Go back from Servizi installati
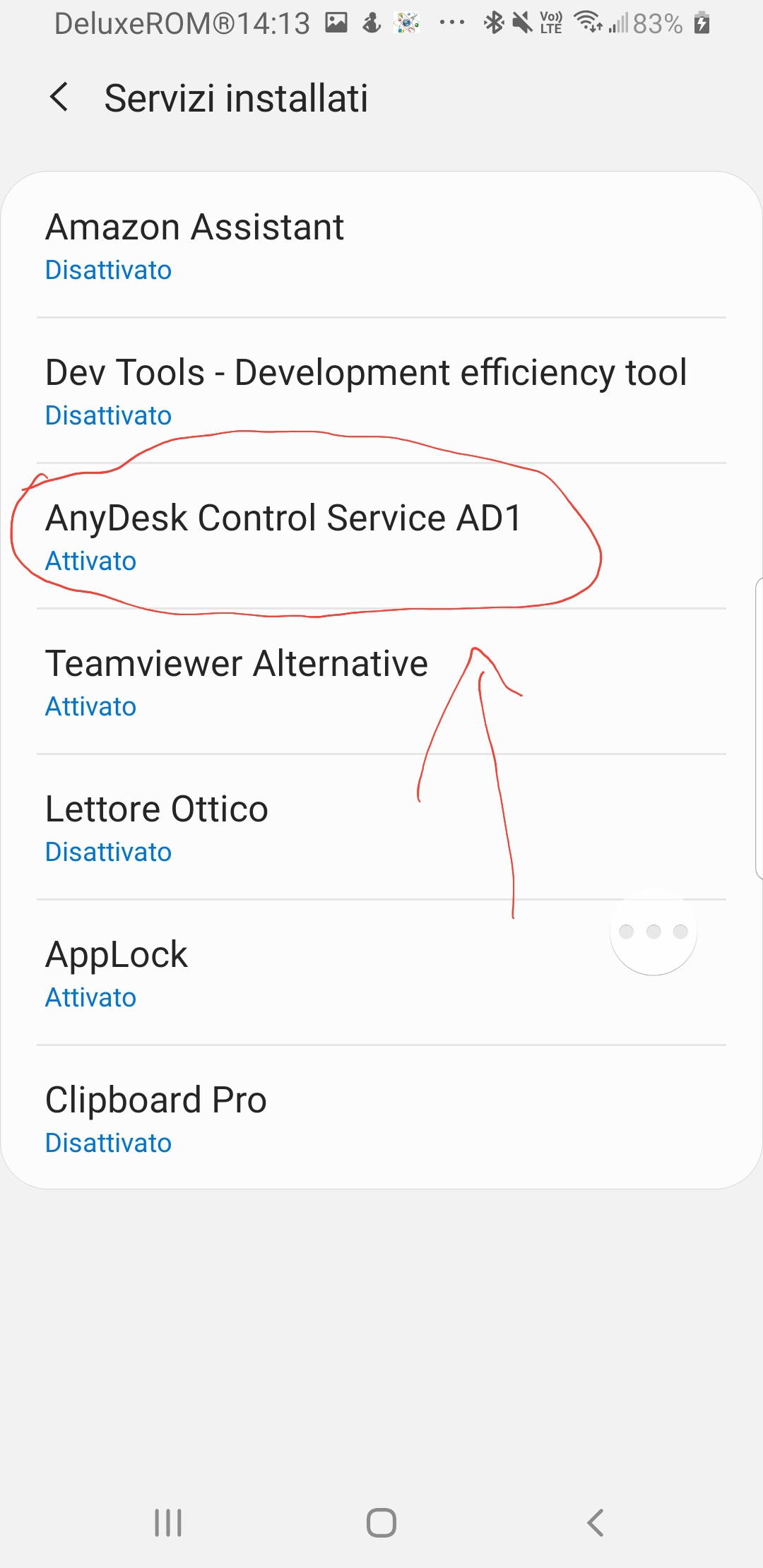This screenshot has height=1568, width=763. 59,97
